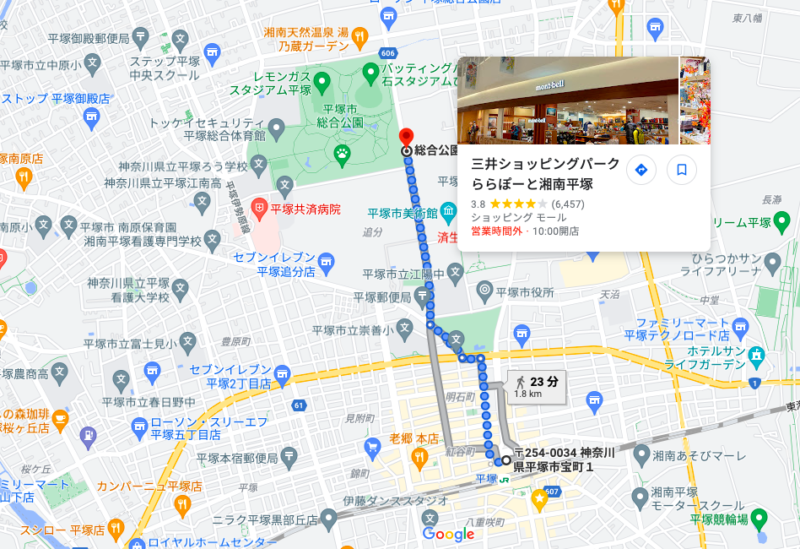This screenshot has width=800, height=549.
Task: Open the 平塚市役所 city hall marker
Action: (x=485, y=291)
